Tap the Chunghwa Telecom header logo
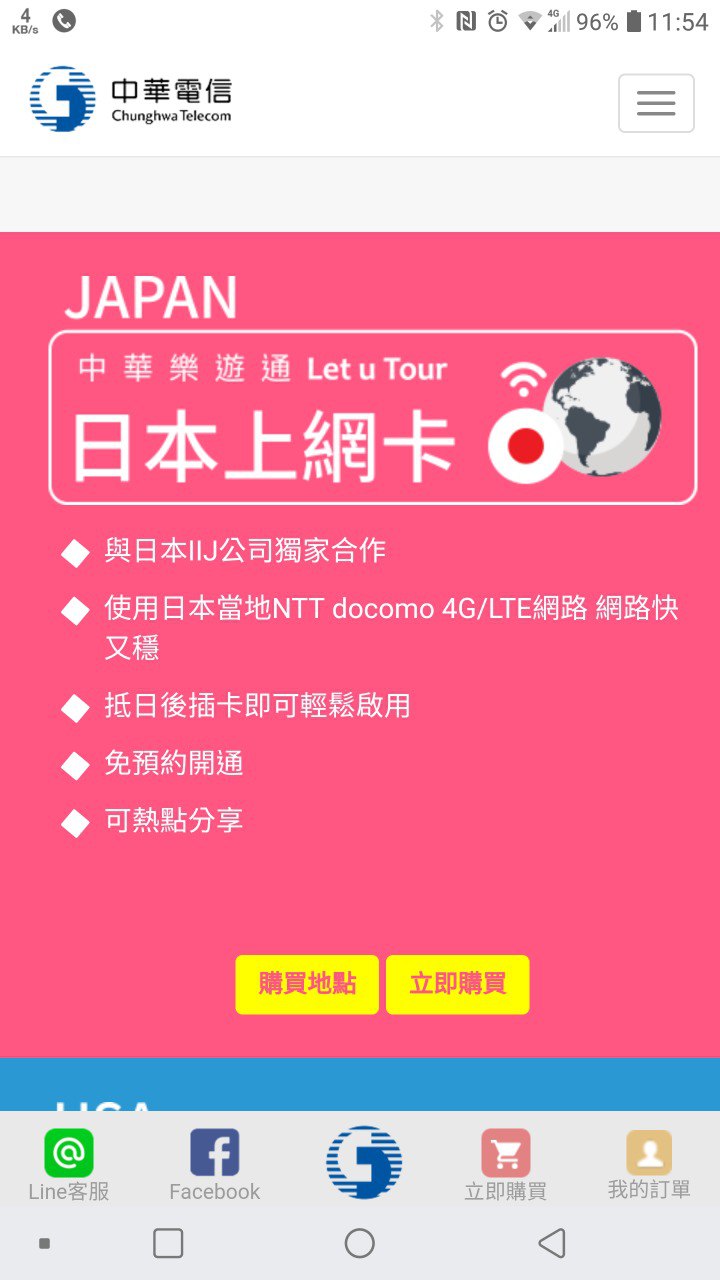 131,99
